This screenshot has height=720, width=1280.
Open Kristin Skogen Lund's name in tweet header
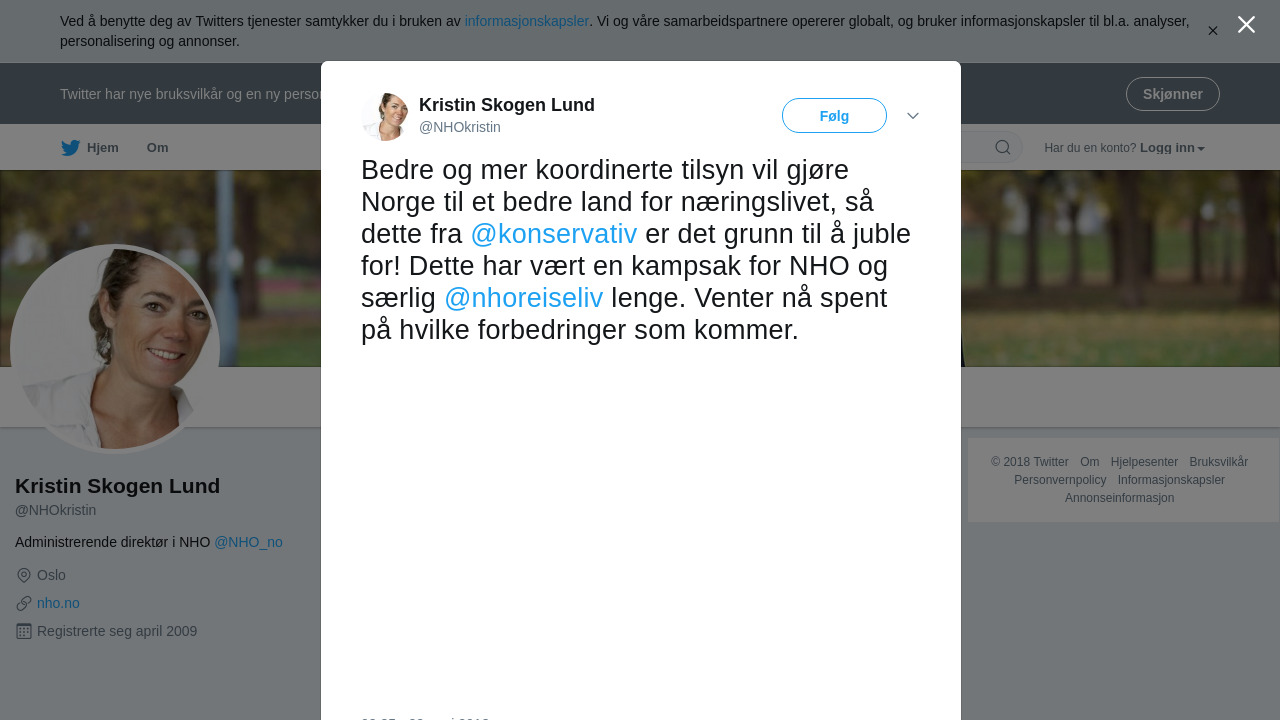(x=506, y=105)
